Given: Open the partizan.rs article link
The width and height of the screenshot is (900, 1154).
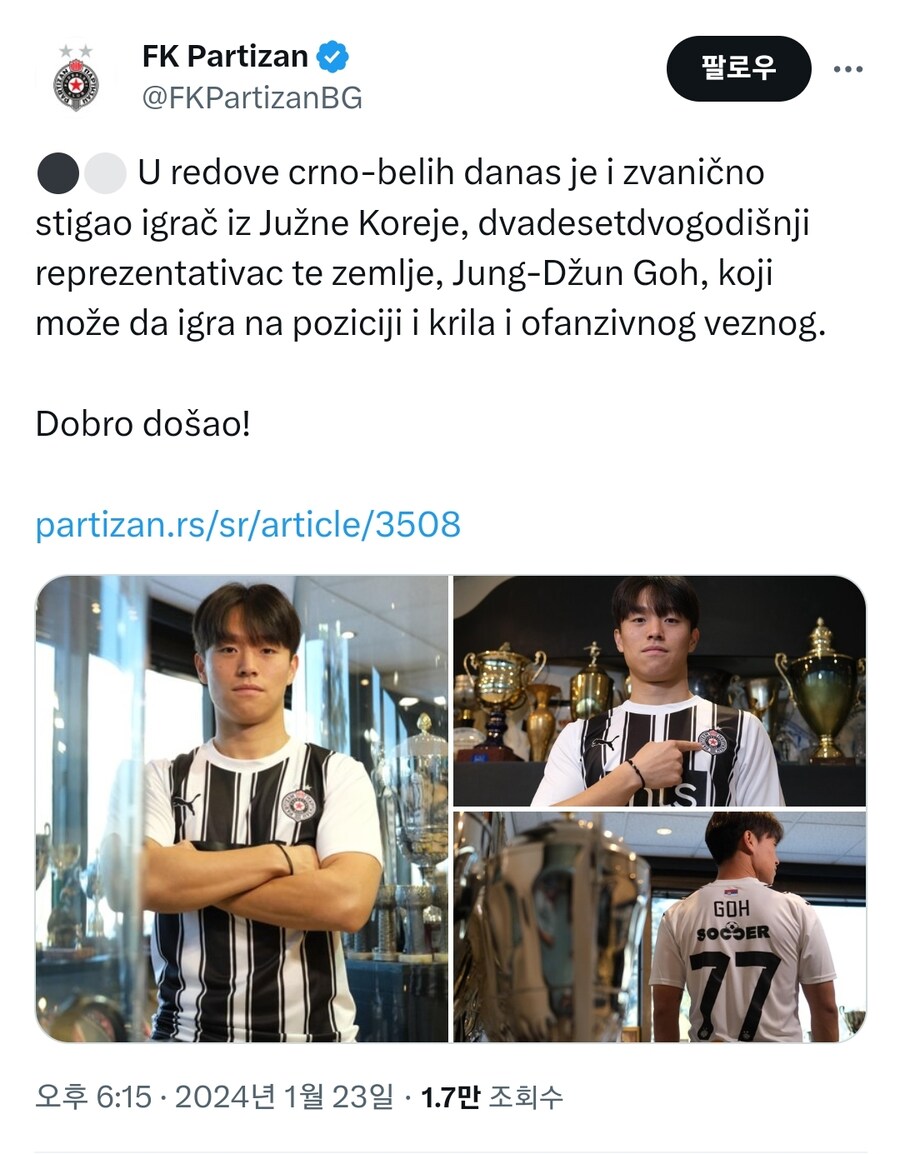Looking at the screenshot, I should tap(248, 524).
